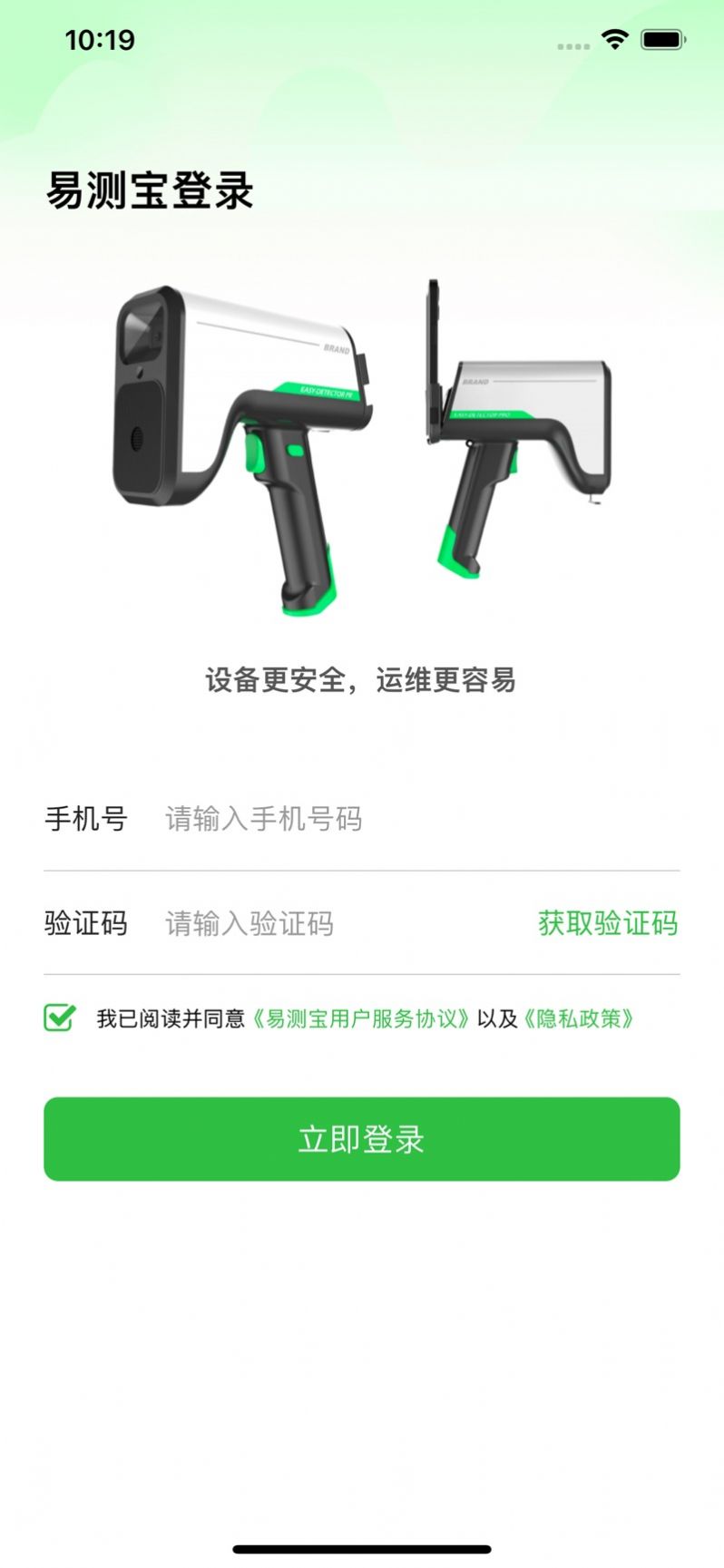724x1568 pixels.
Task: Enter the verification code field
Action: point(345,923)
